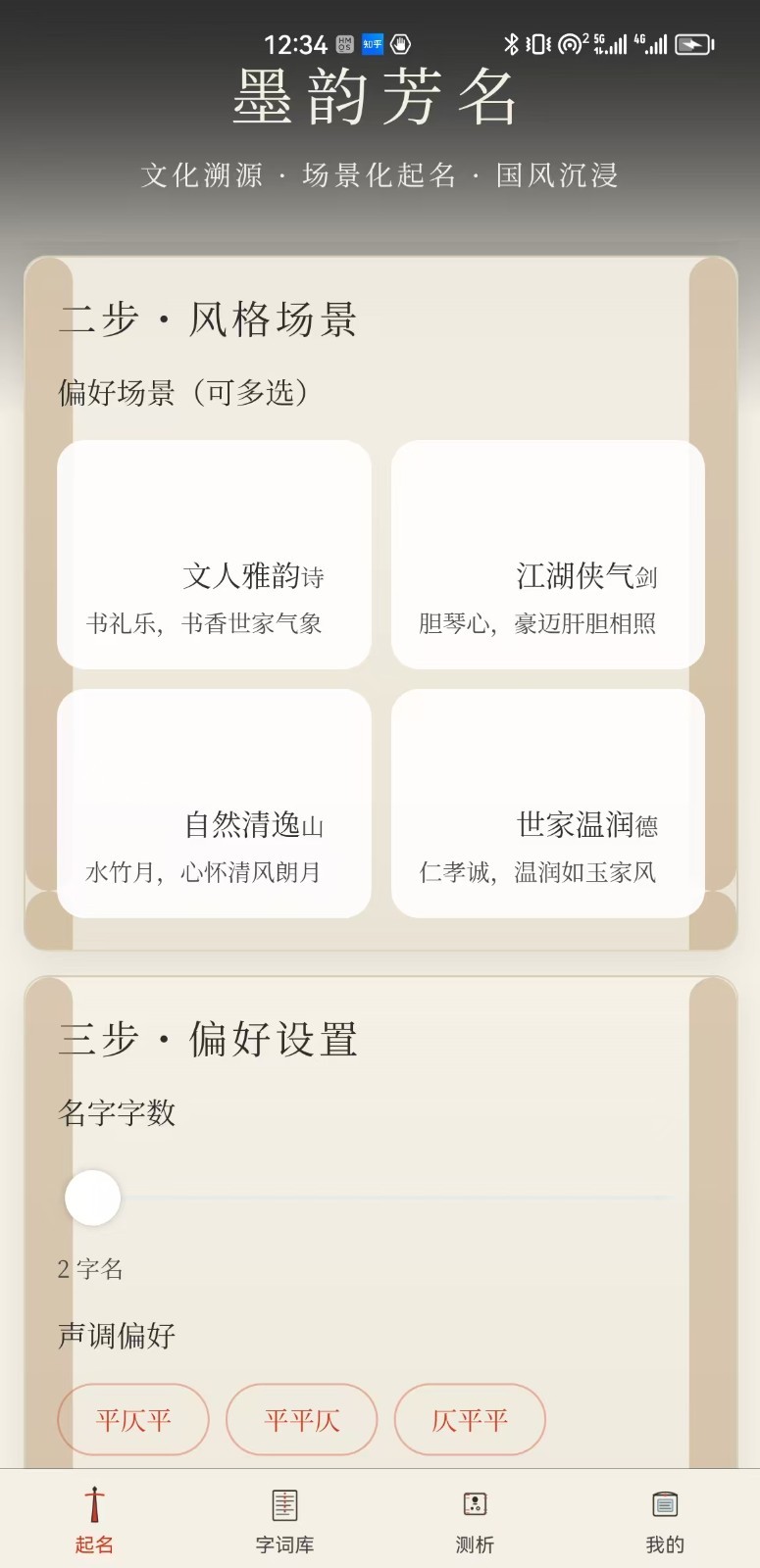Pick the 自然清逸 scene card
This screenshot has height=1568, width=760.
coord(214,804)
